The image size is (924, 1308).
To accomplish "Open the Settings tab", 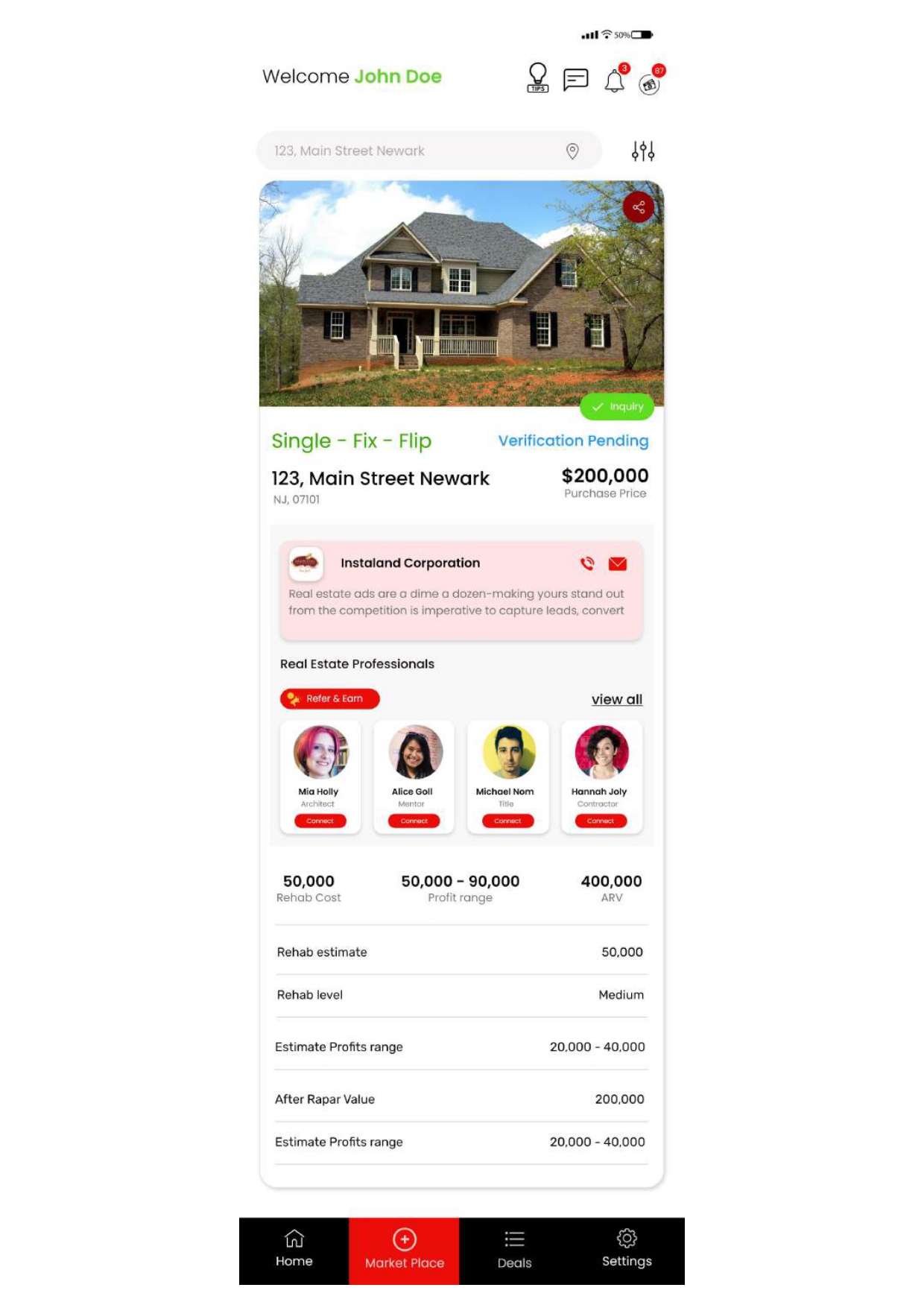I will click(627, 1249).
